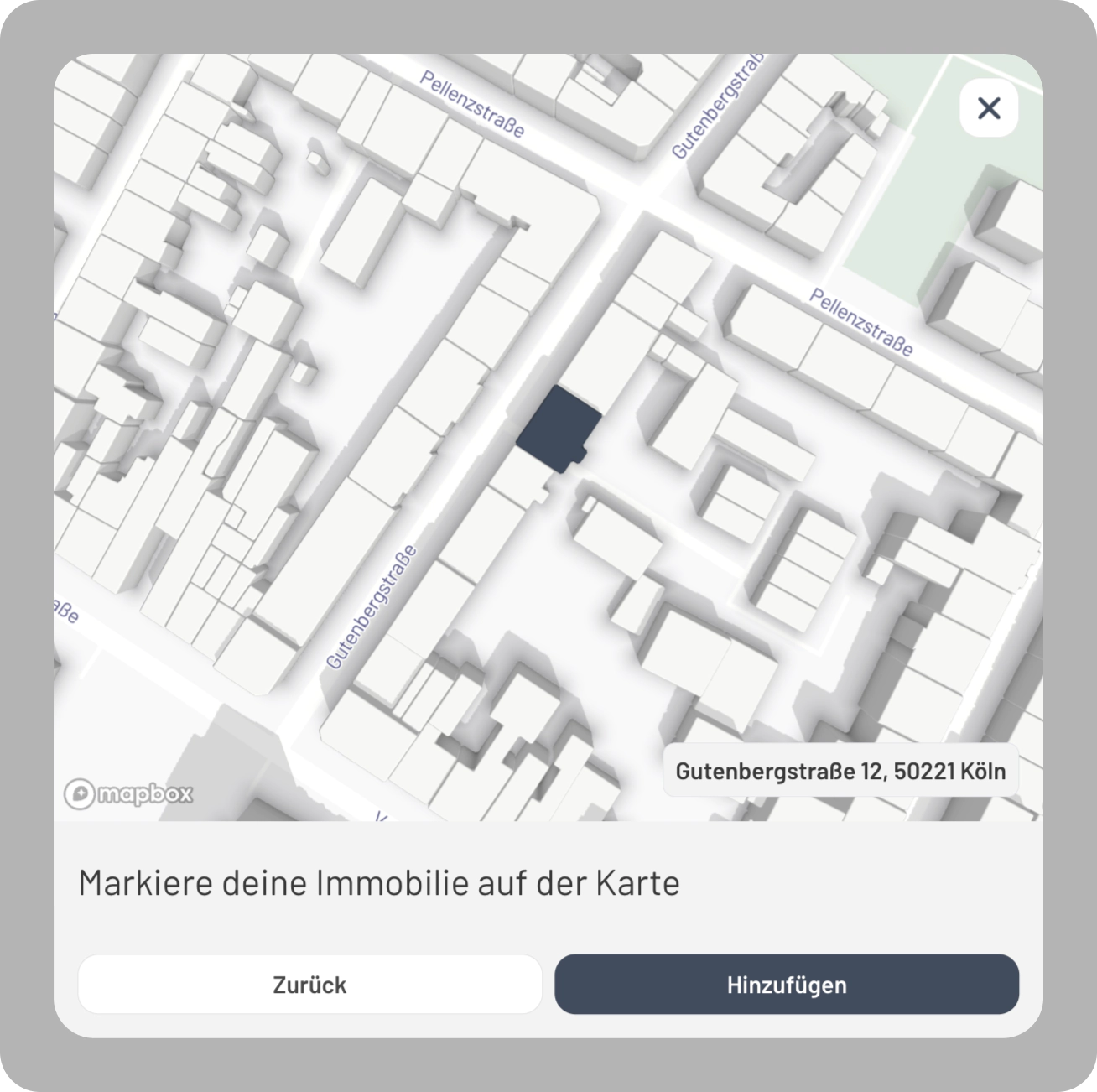This screenshot has height=1092, width=1097.
Task: Close the map dialog
Action: click(x=989, y=108)
